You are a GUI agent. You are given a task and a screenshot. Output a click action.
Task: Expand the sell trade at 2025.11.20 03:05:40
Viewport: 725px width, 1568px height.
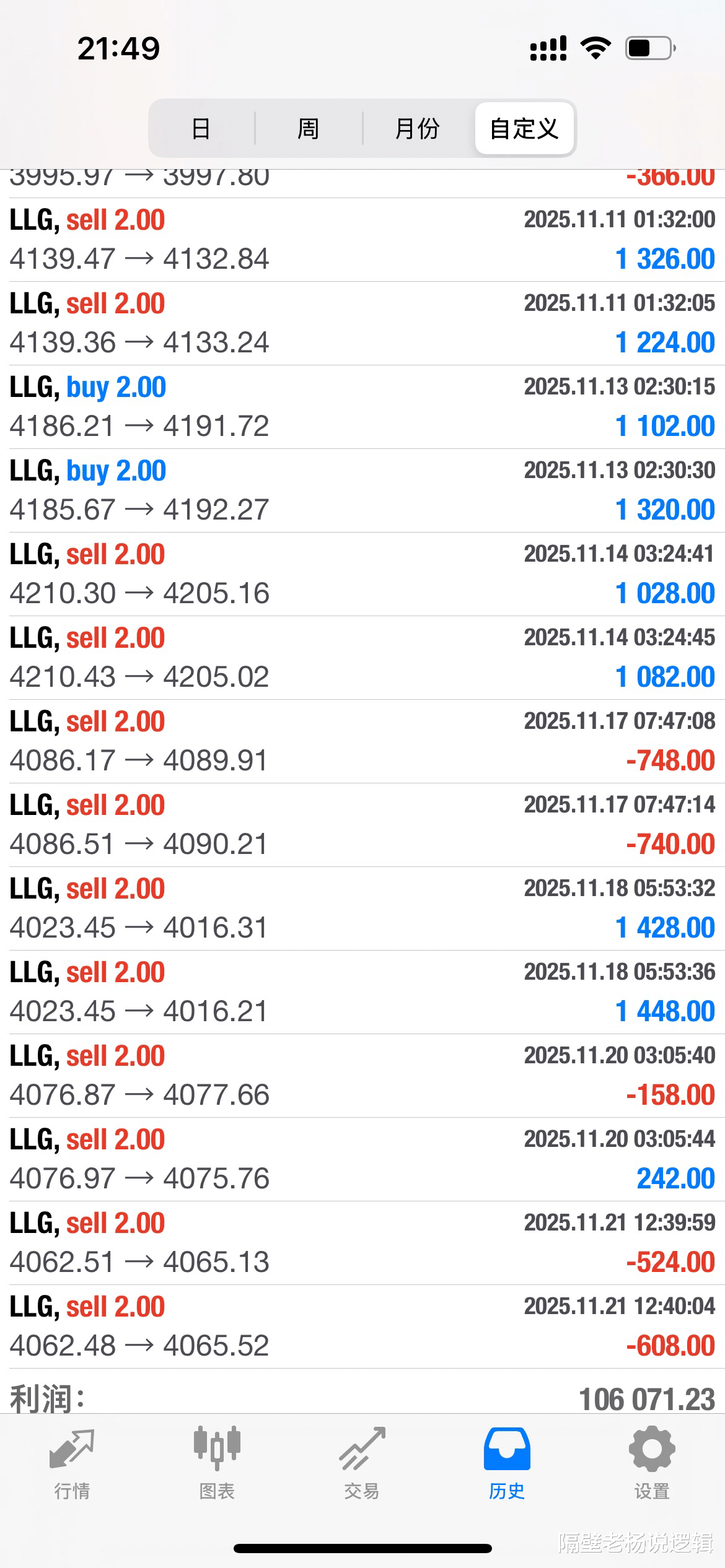coord(362,1076)
